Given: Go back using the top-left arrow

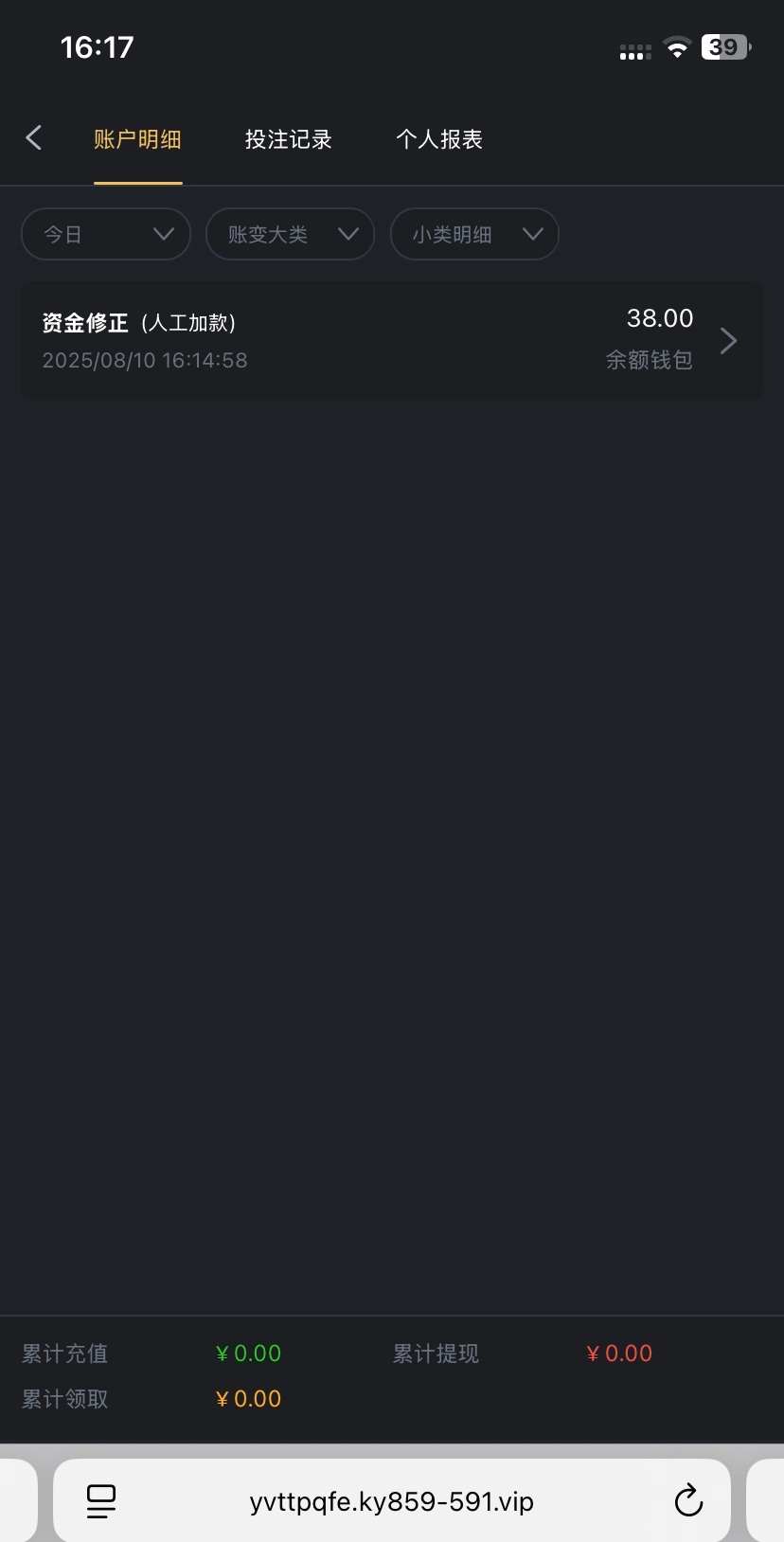Looking at the screenshot, I should click(34, 138).
